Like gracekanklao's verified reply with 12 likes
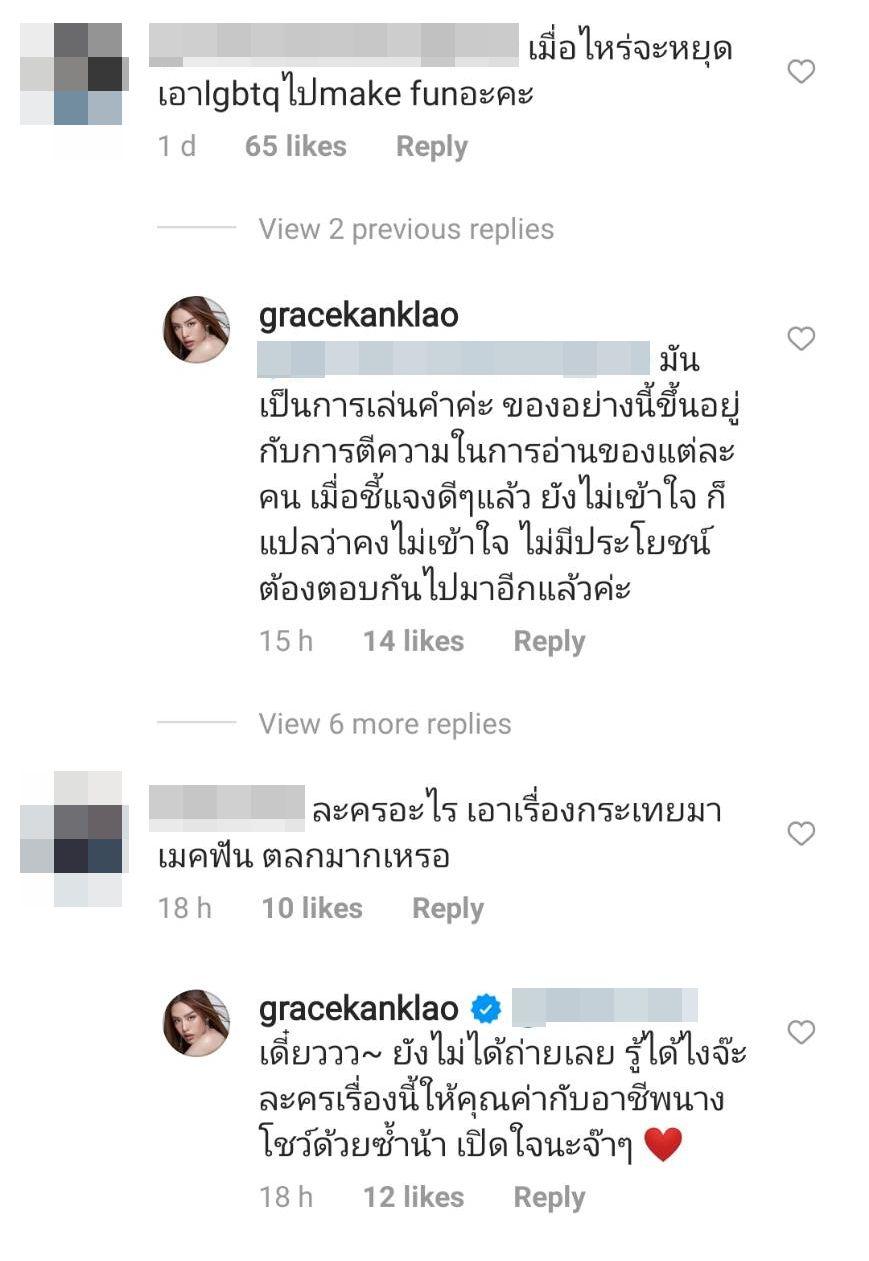 click(x=801, y=1031)
